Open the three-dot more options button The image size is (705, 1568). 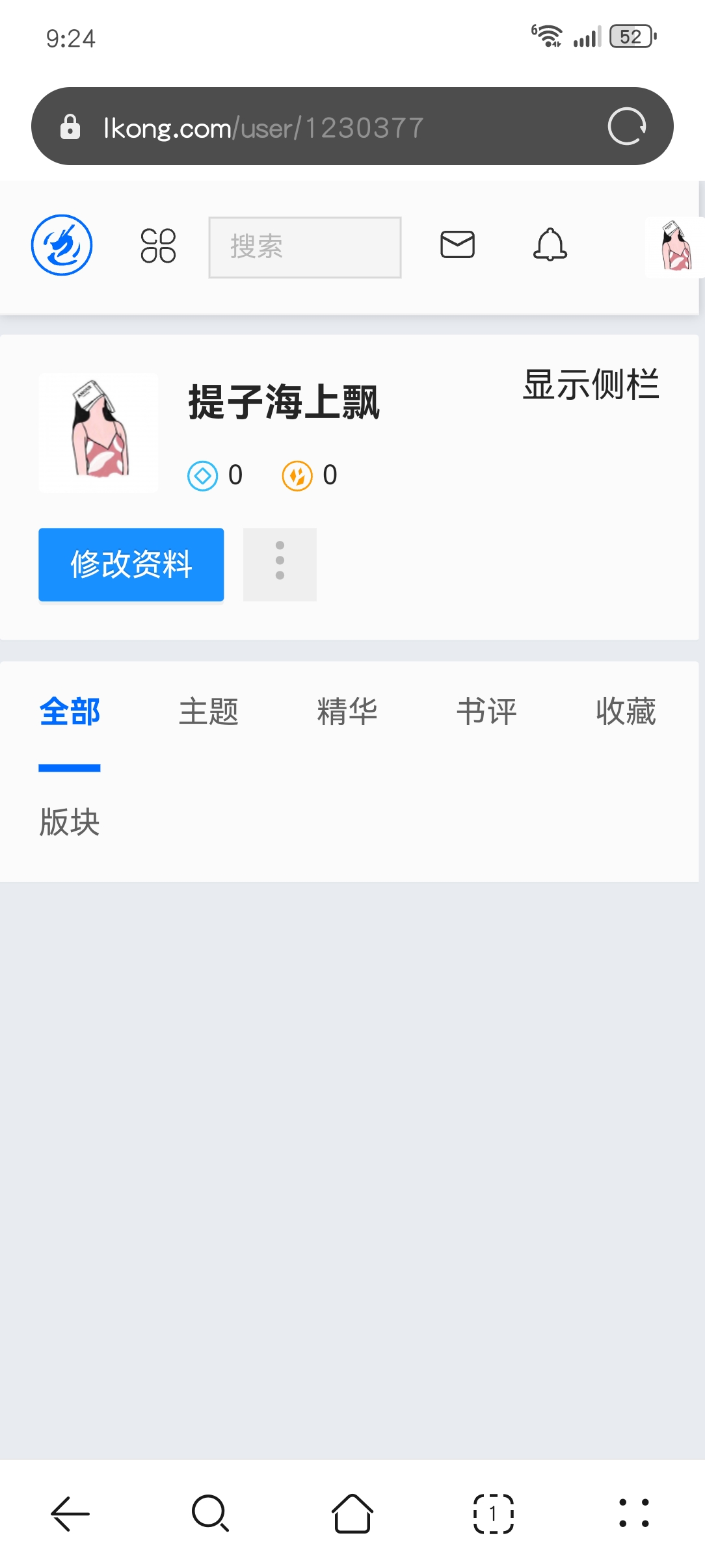(x=280, y=564)
